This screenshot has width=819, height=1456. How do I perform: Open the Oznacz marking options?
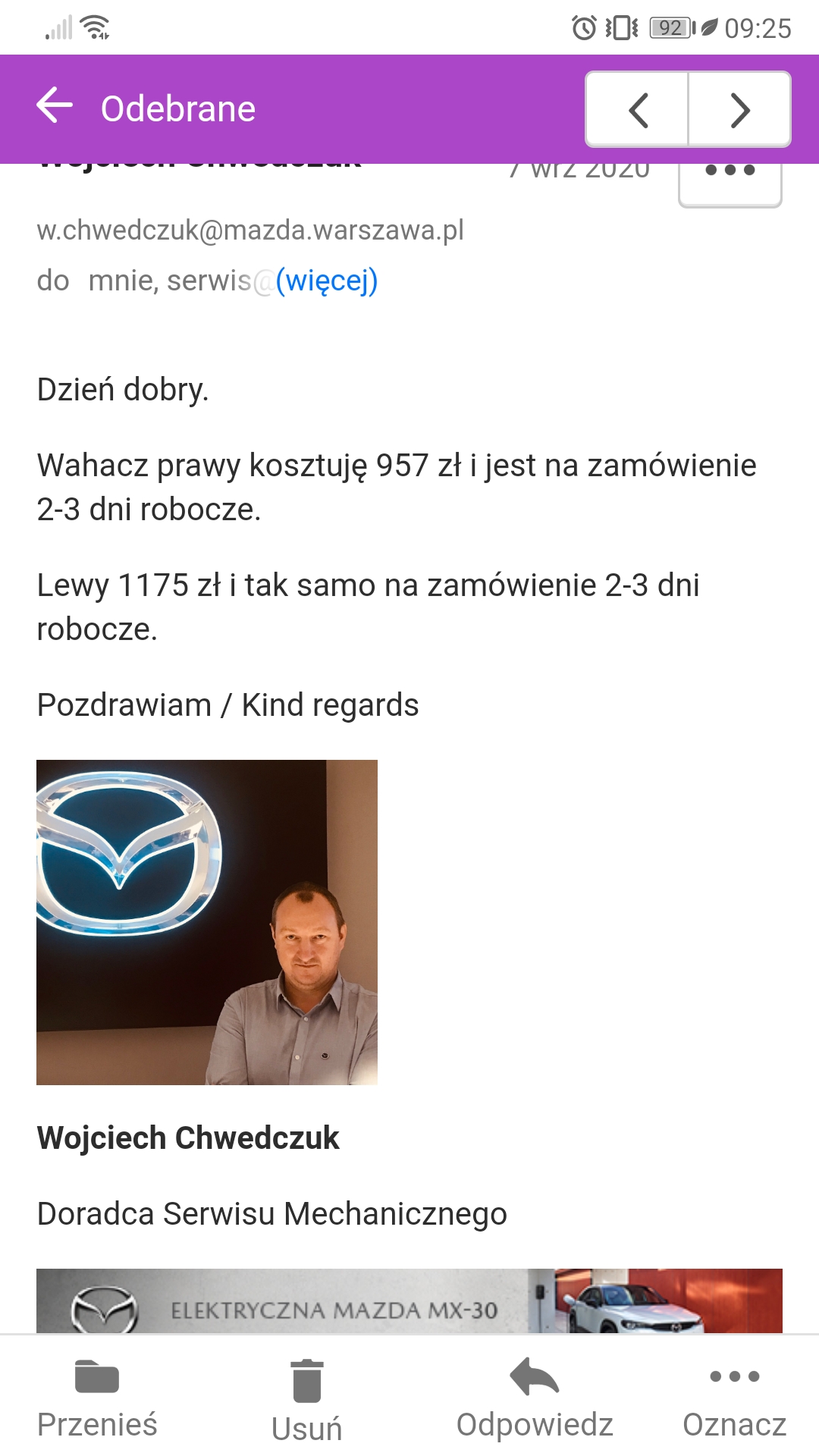[734, 1399]
